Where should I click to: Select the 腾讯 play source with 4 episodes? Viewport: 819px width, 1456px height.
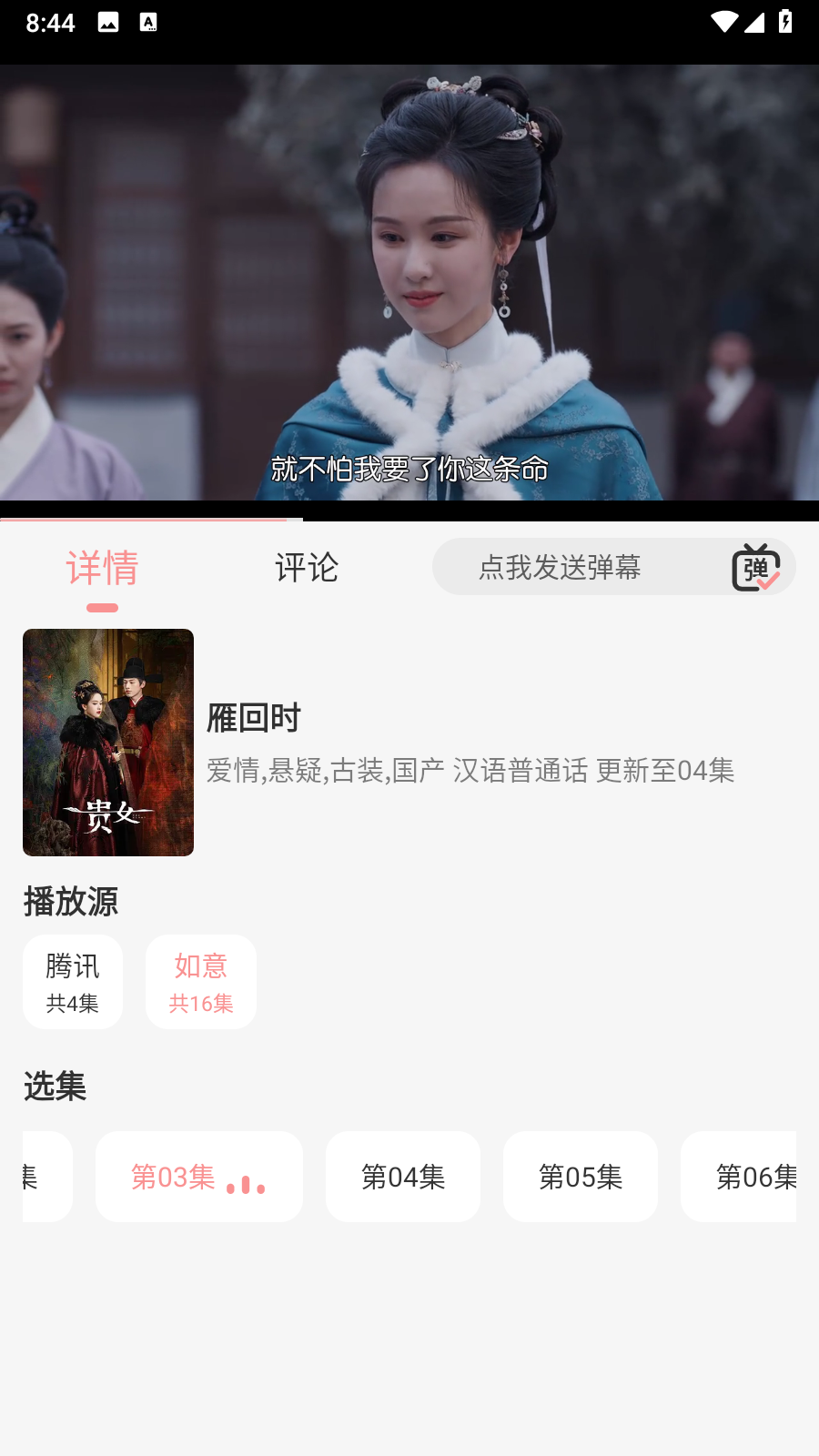(73, 982)
